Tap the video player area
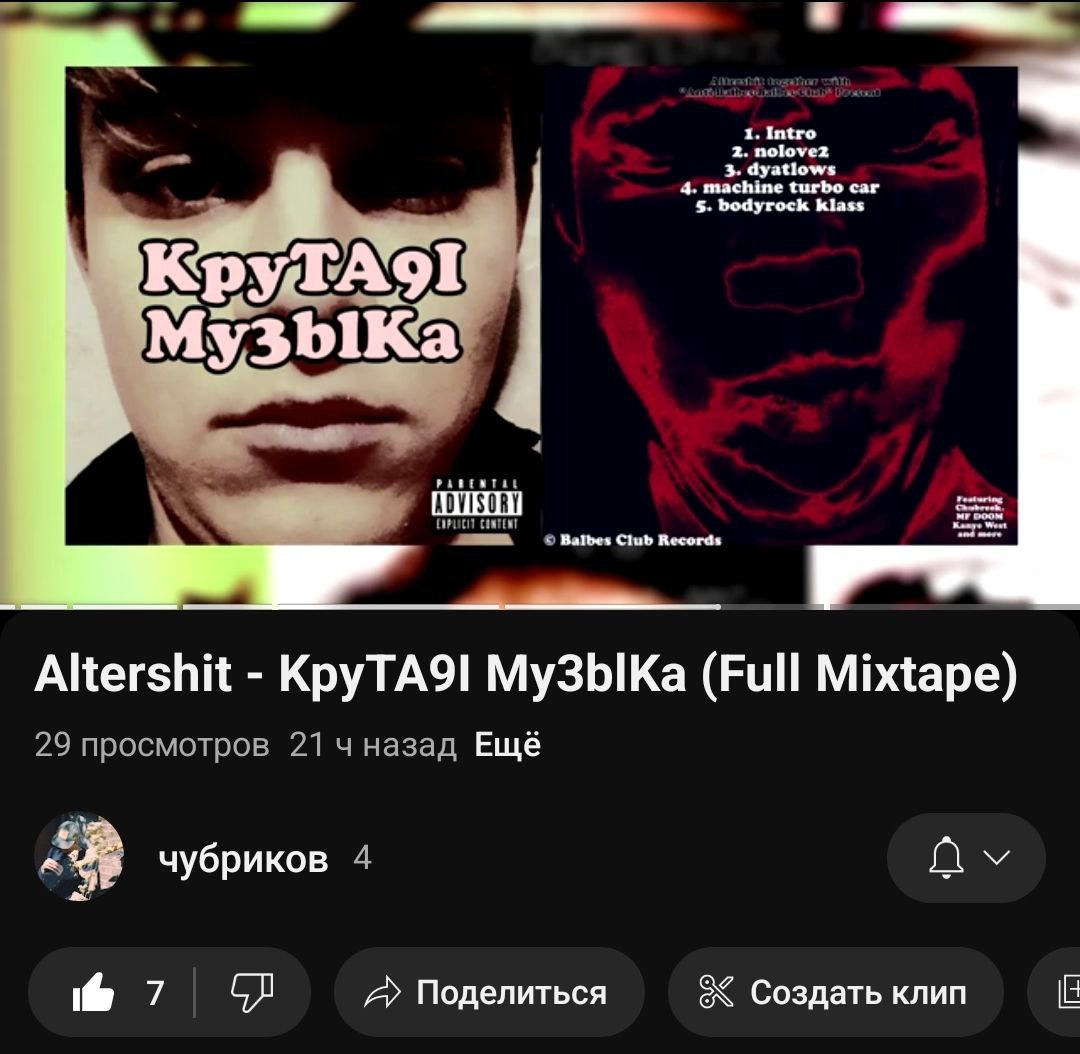Image resolution: width=1080 pixels, height=1054 pixels. (540, 300)
